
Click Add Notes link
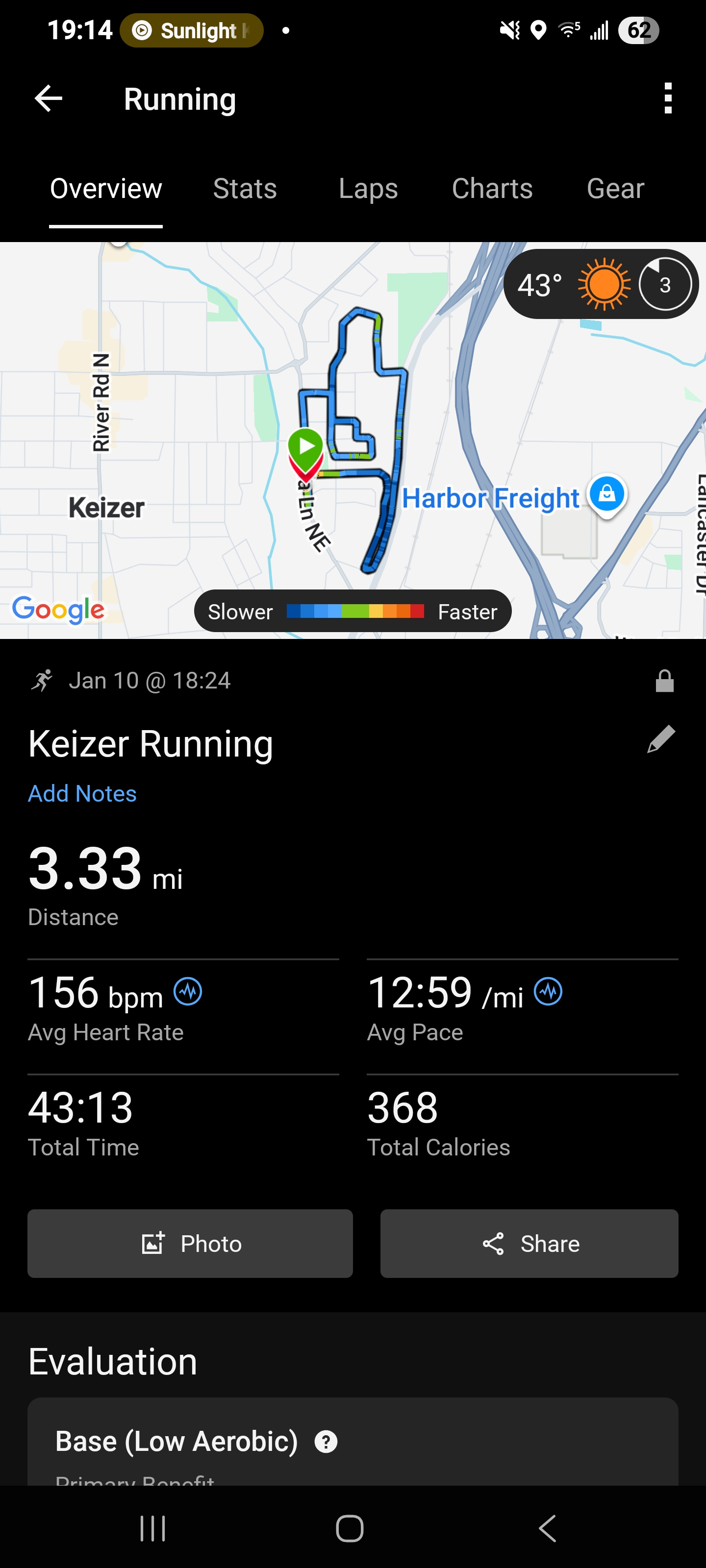point(81,793)
